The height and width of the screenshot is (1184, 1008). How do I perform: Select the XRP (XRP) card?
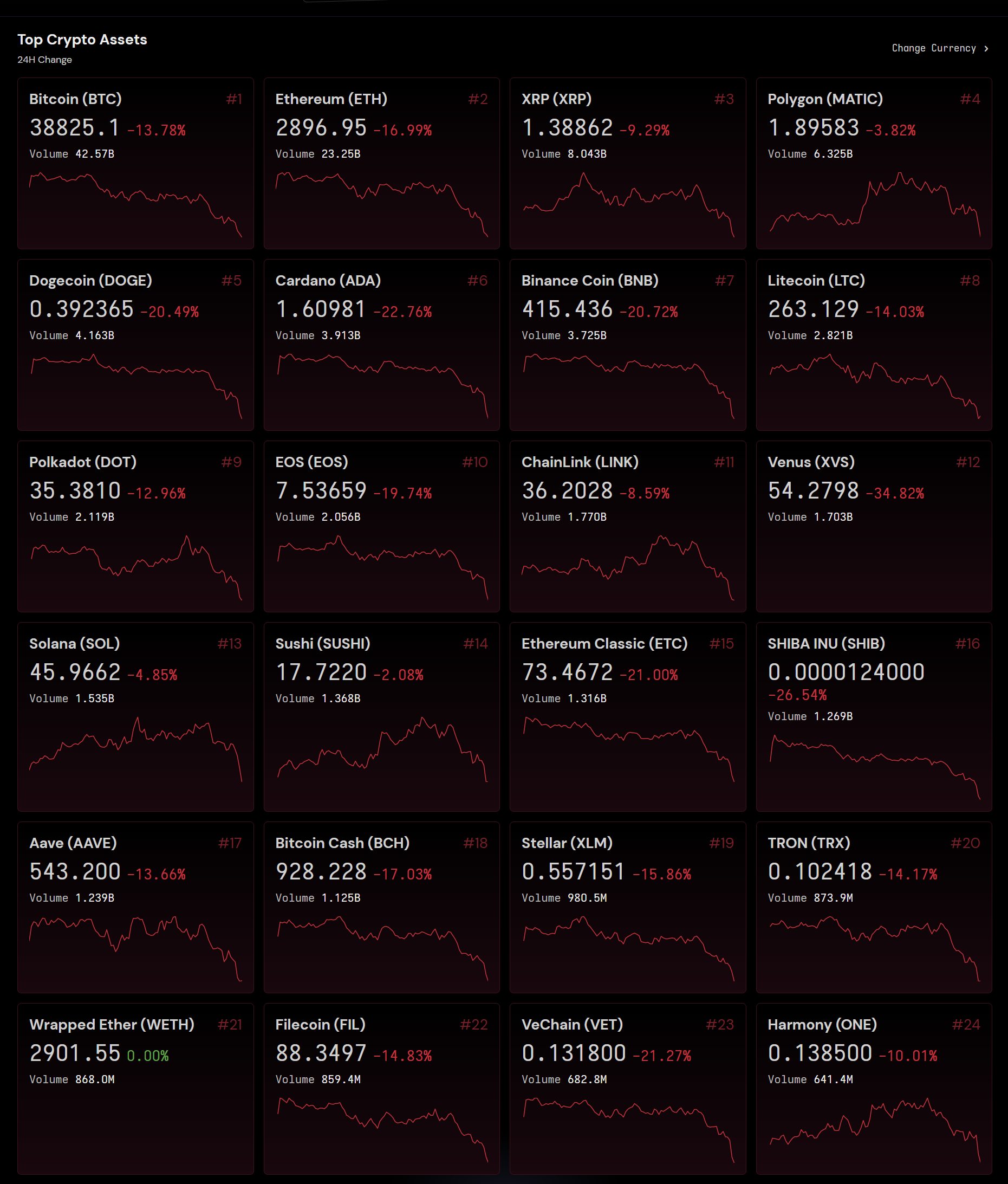click(x=628, y=163)
